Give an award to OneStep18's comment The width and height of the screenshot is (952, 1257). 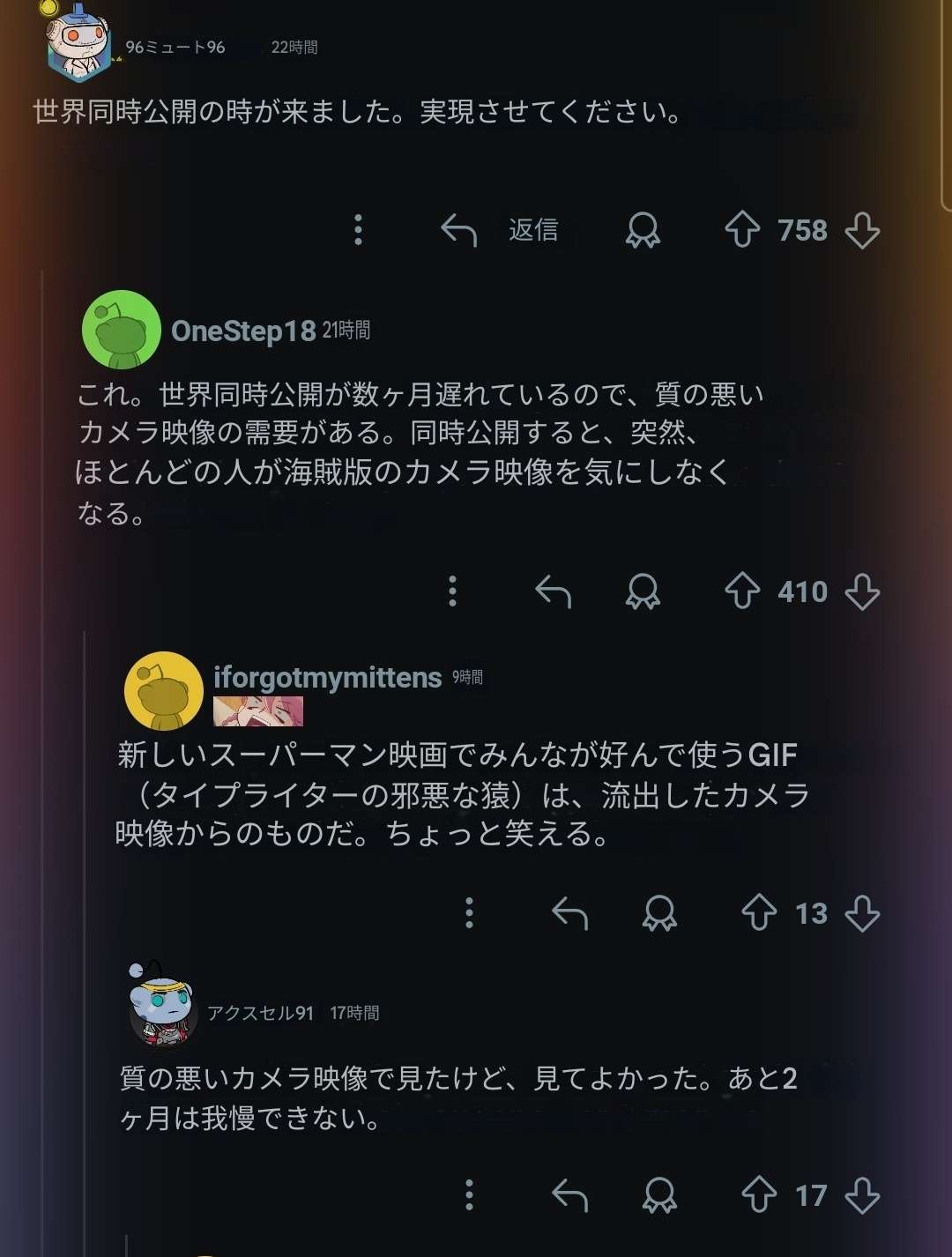point(643,591)
